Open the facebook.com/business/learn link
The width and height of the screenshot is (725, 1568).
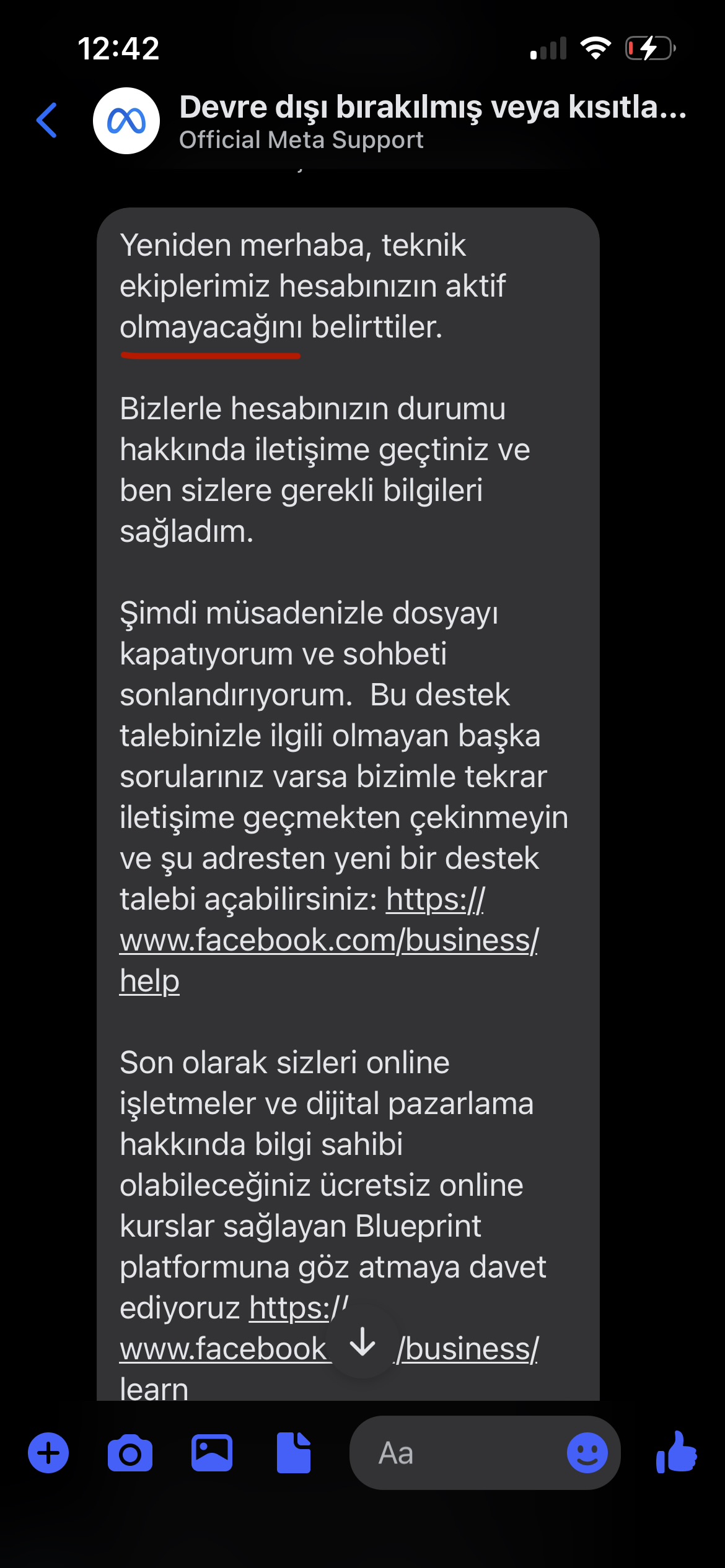coord(329,1349)
